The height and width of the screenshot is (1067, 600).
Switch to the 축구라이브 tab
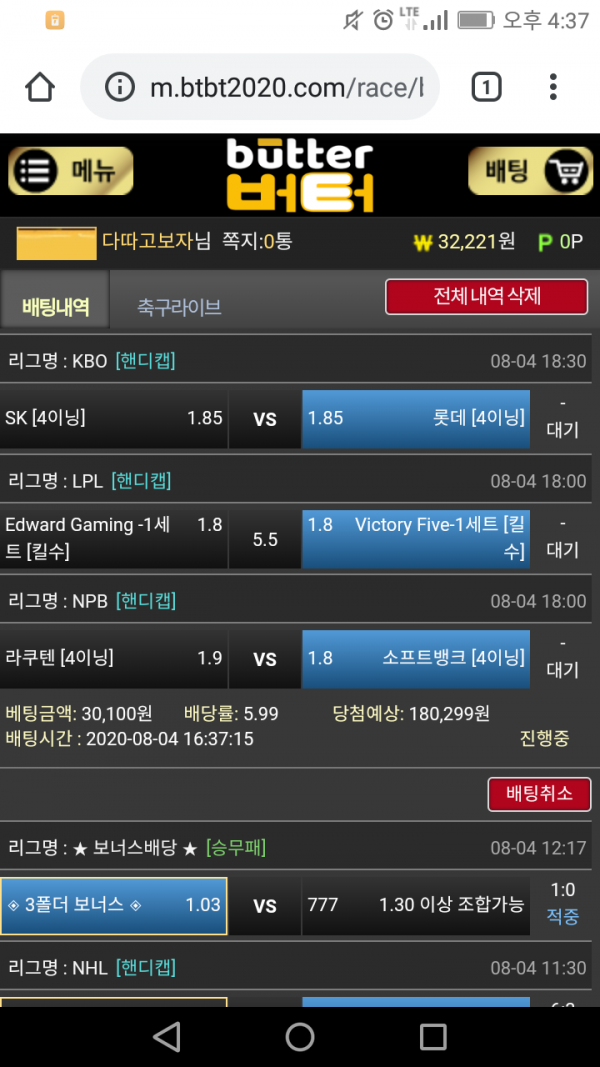[x=179, y=307]
